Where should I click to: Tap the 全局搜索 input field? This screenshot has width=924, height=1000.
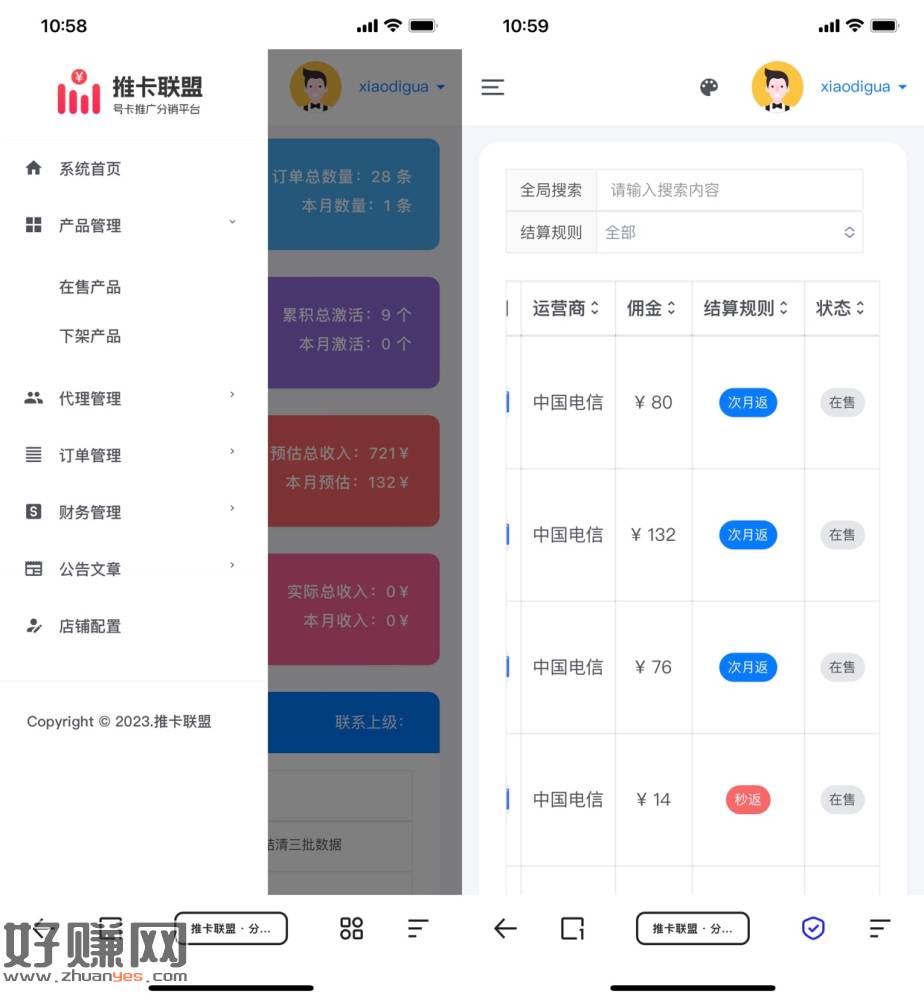click(x=728, y=190)
